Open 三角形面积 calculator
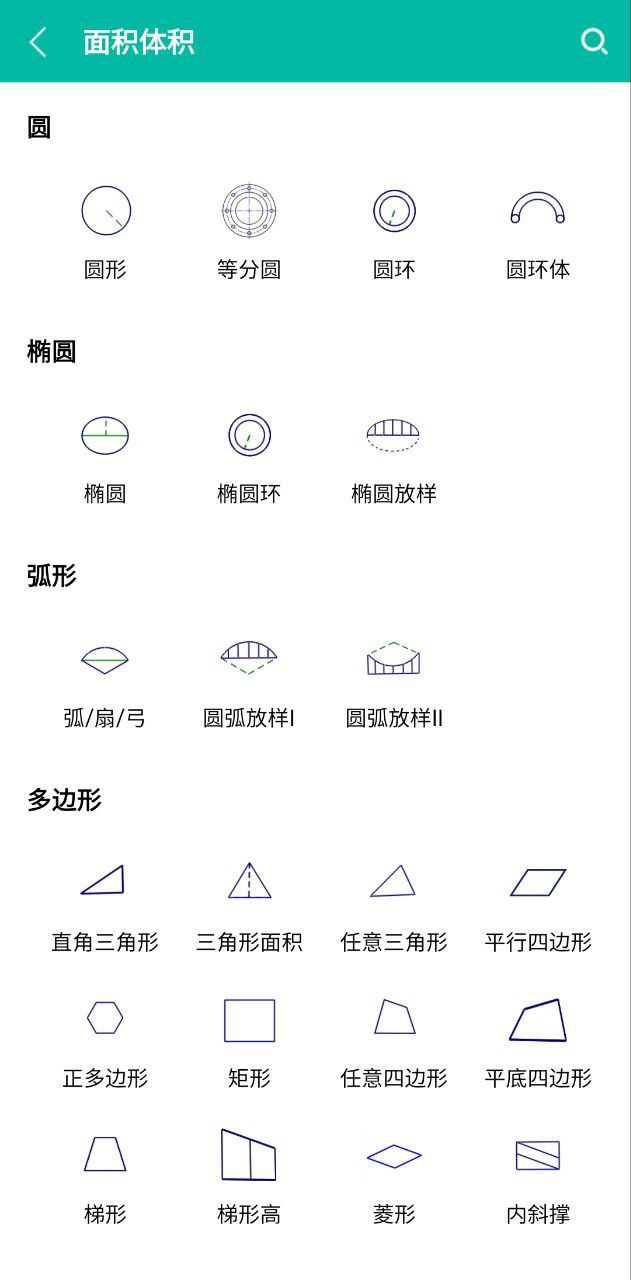Image resolution: width=631 pixels, height=1280 pixels. (x=249, y=906)
